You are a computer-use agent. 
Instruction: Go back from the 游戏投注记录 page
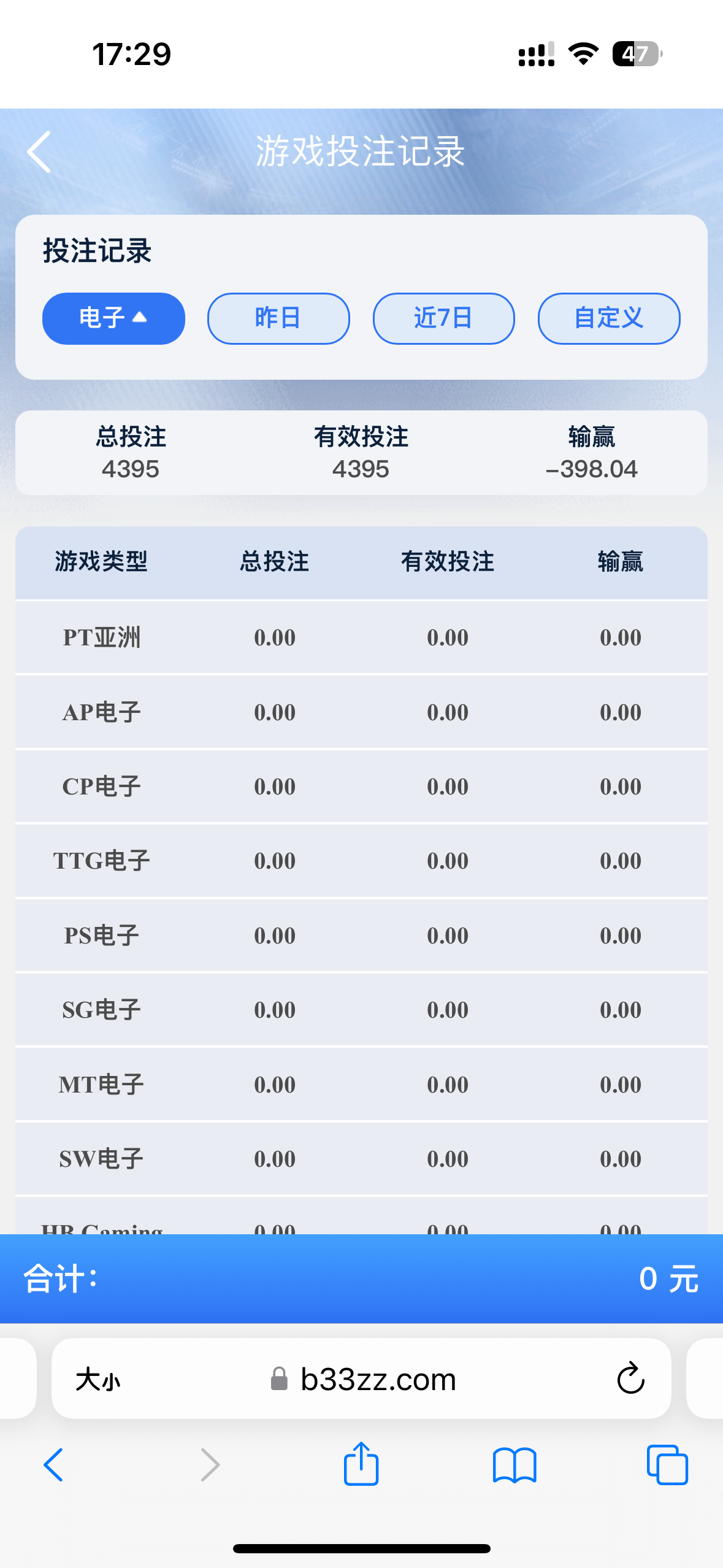39,152
